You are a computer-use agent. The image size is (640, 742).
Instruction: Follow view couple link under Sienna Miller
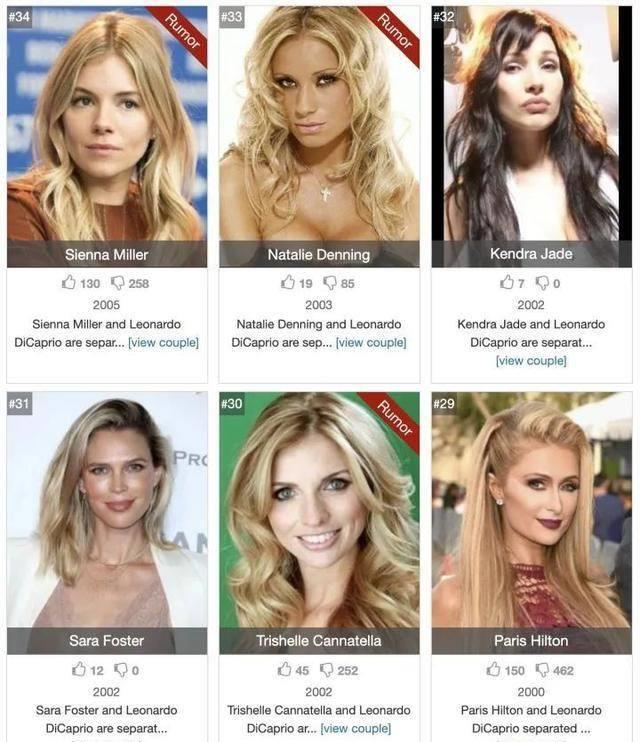[163, 343]
